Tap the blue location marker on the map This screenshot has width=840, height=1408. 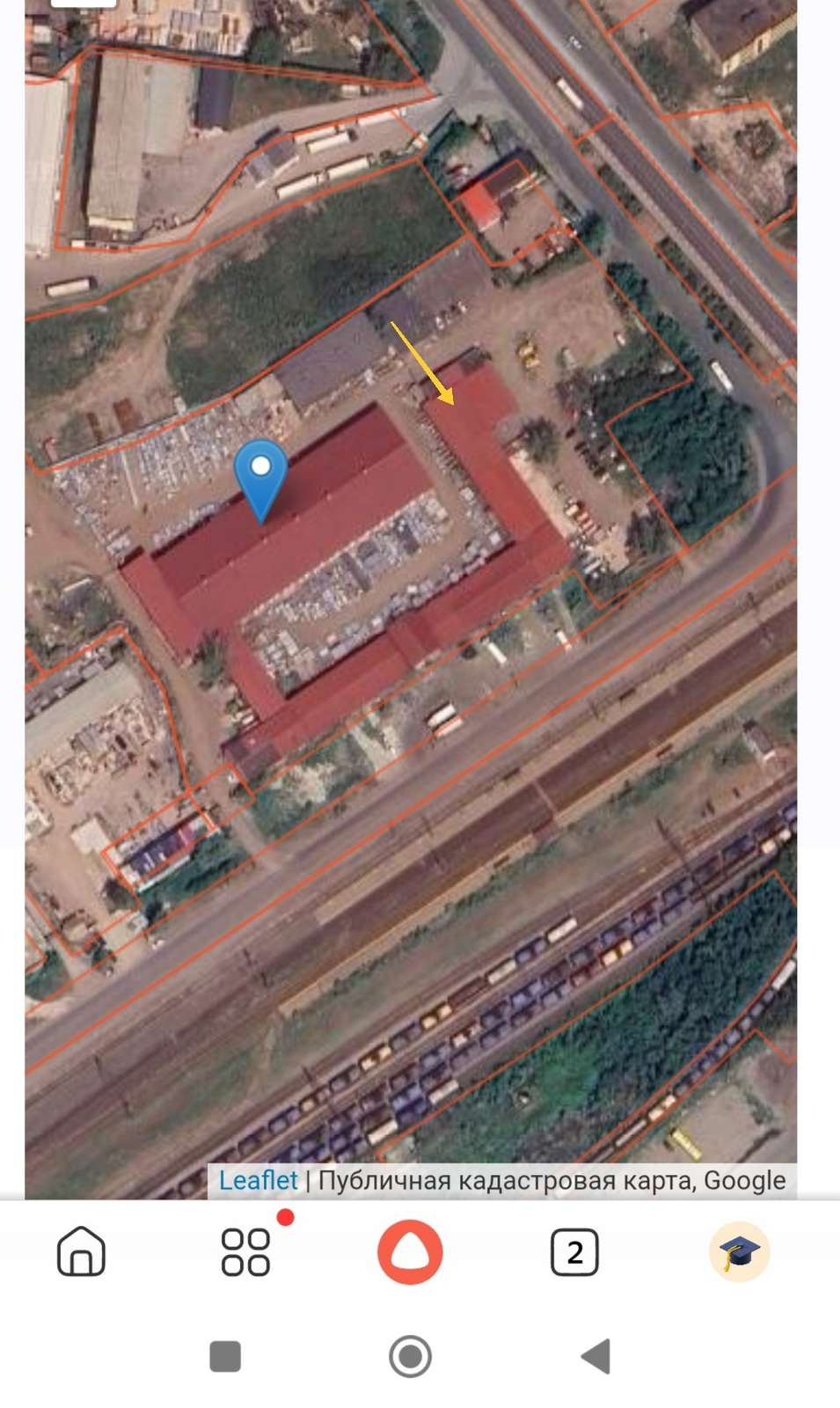260,475
